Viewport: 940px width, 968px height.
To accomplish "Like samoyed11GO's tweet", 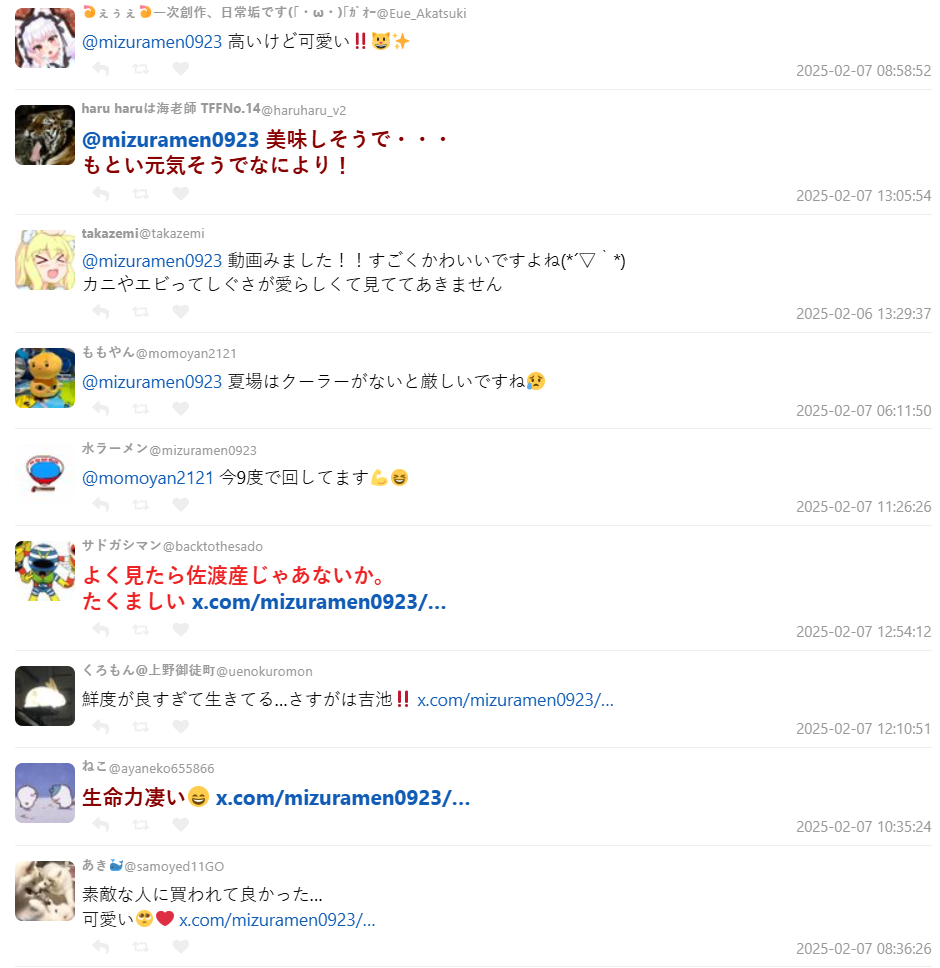I will [180, 947].
